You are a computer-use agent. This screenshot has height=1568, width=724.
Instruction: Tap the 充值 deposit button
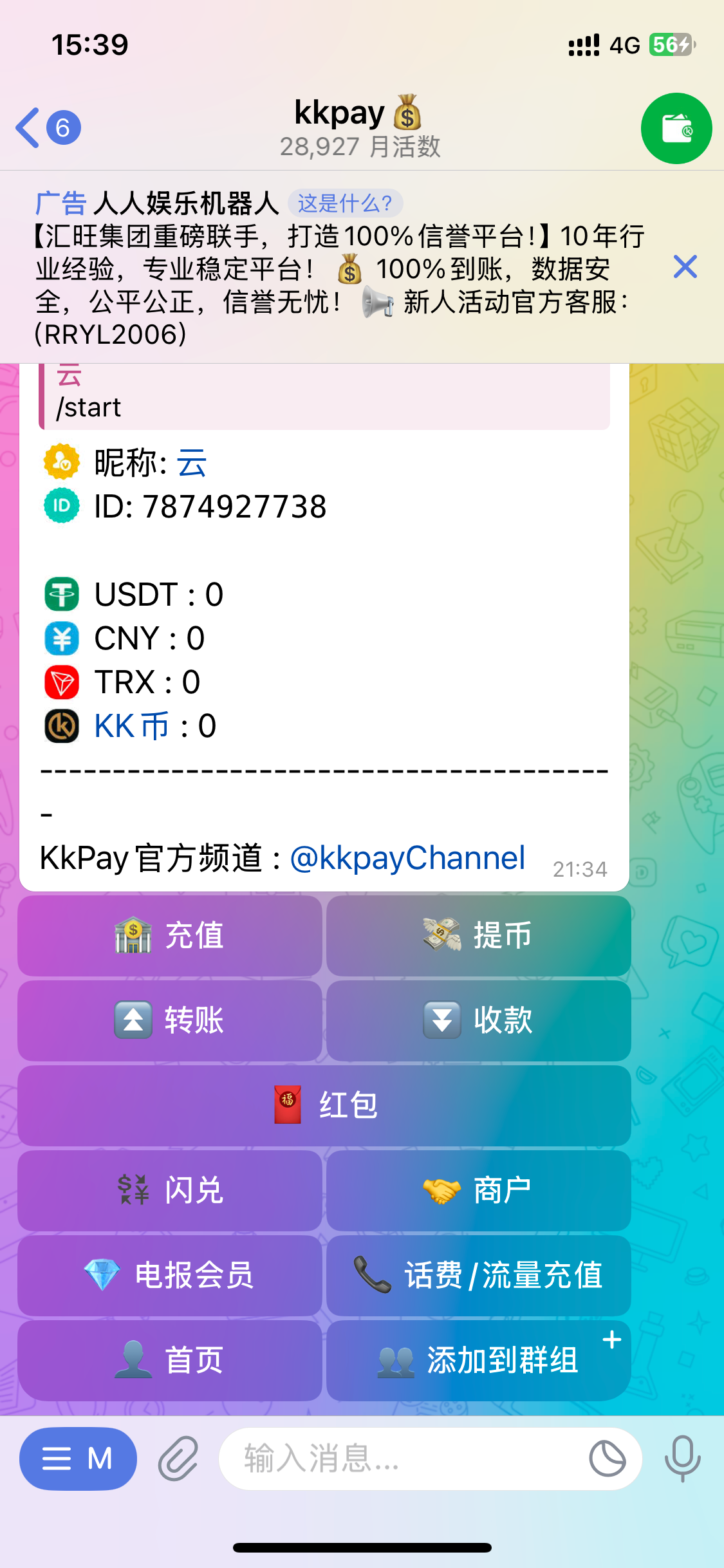pyautogui.click(x=170, y=935)
